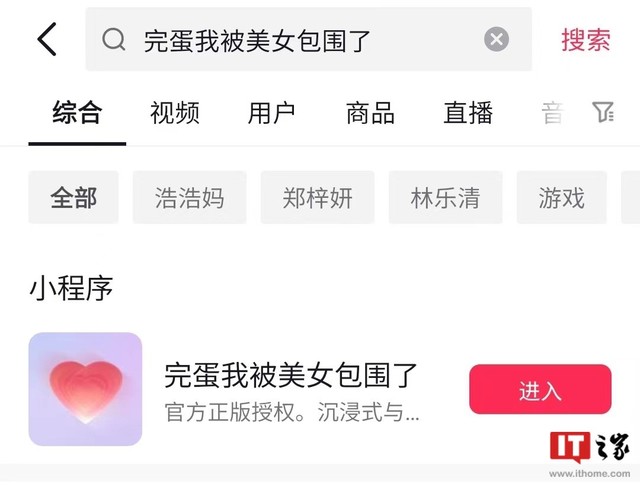This screenshot has width=640, height=487.
Task: Select the 全部 chip
Action: 74,197
